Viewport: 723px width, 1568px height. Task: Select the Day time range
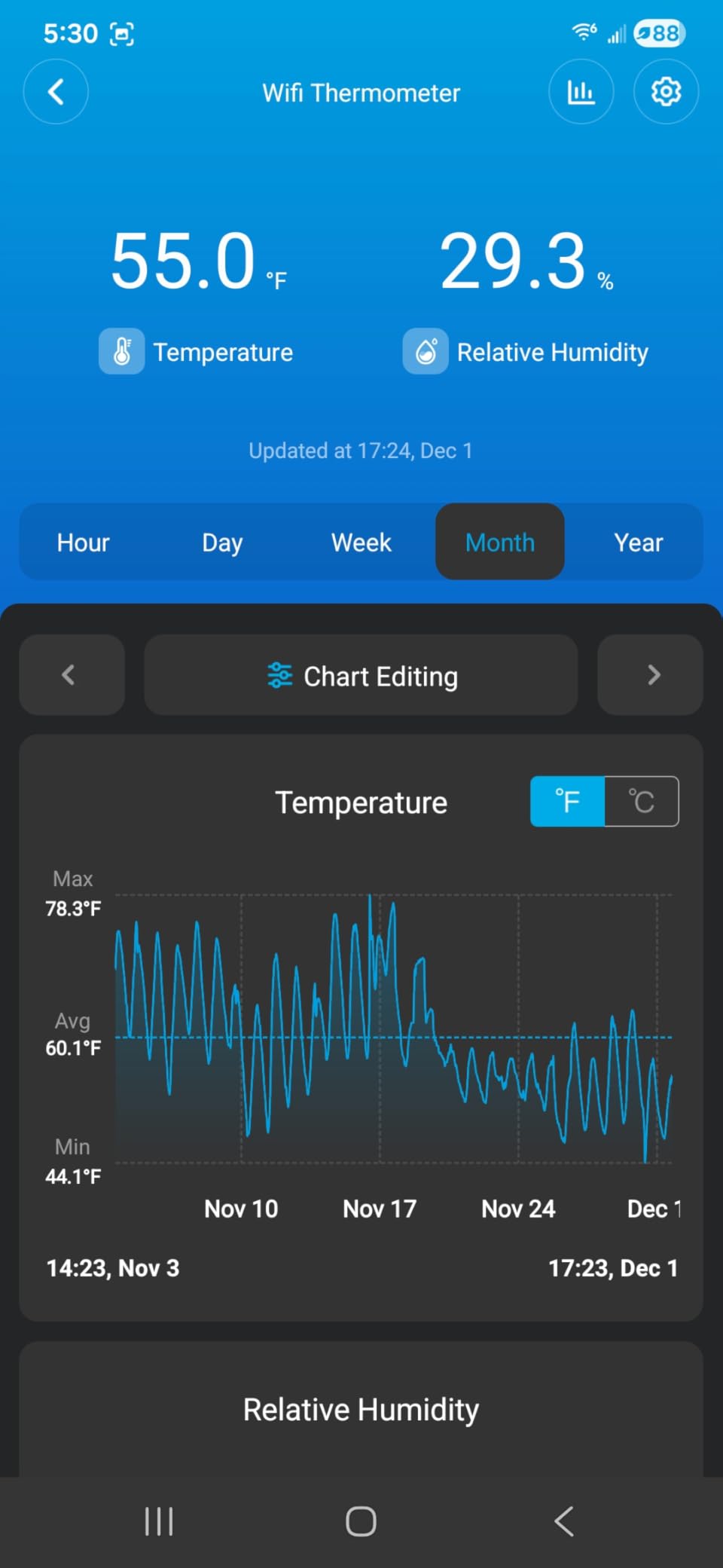[221, 542]
